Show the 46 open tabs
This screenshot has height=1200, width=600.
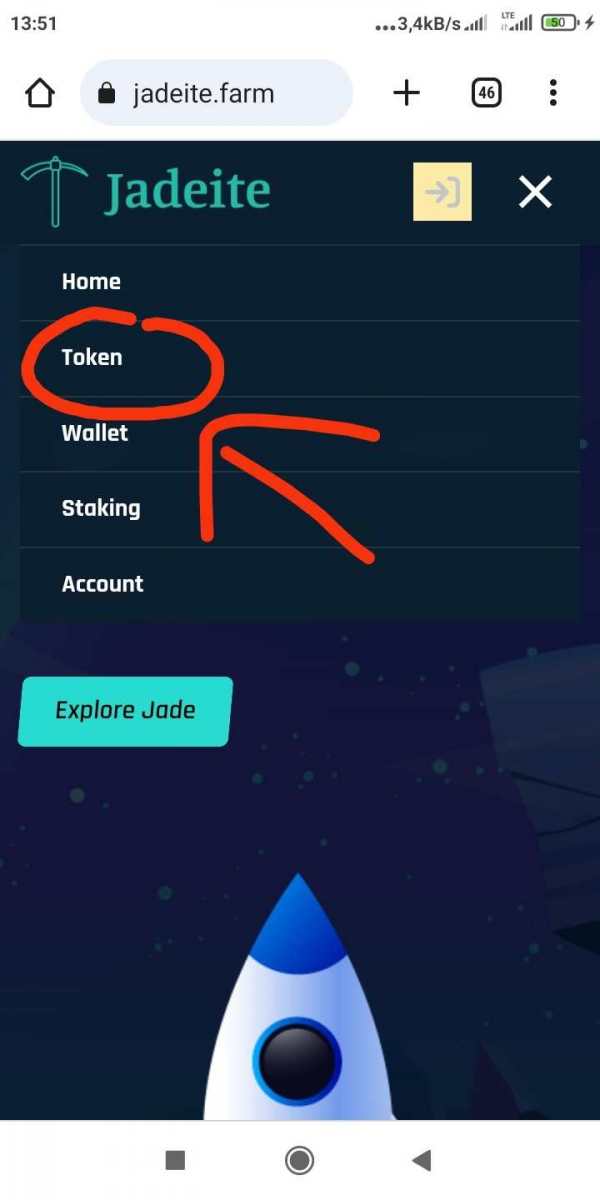pos(486,94)
